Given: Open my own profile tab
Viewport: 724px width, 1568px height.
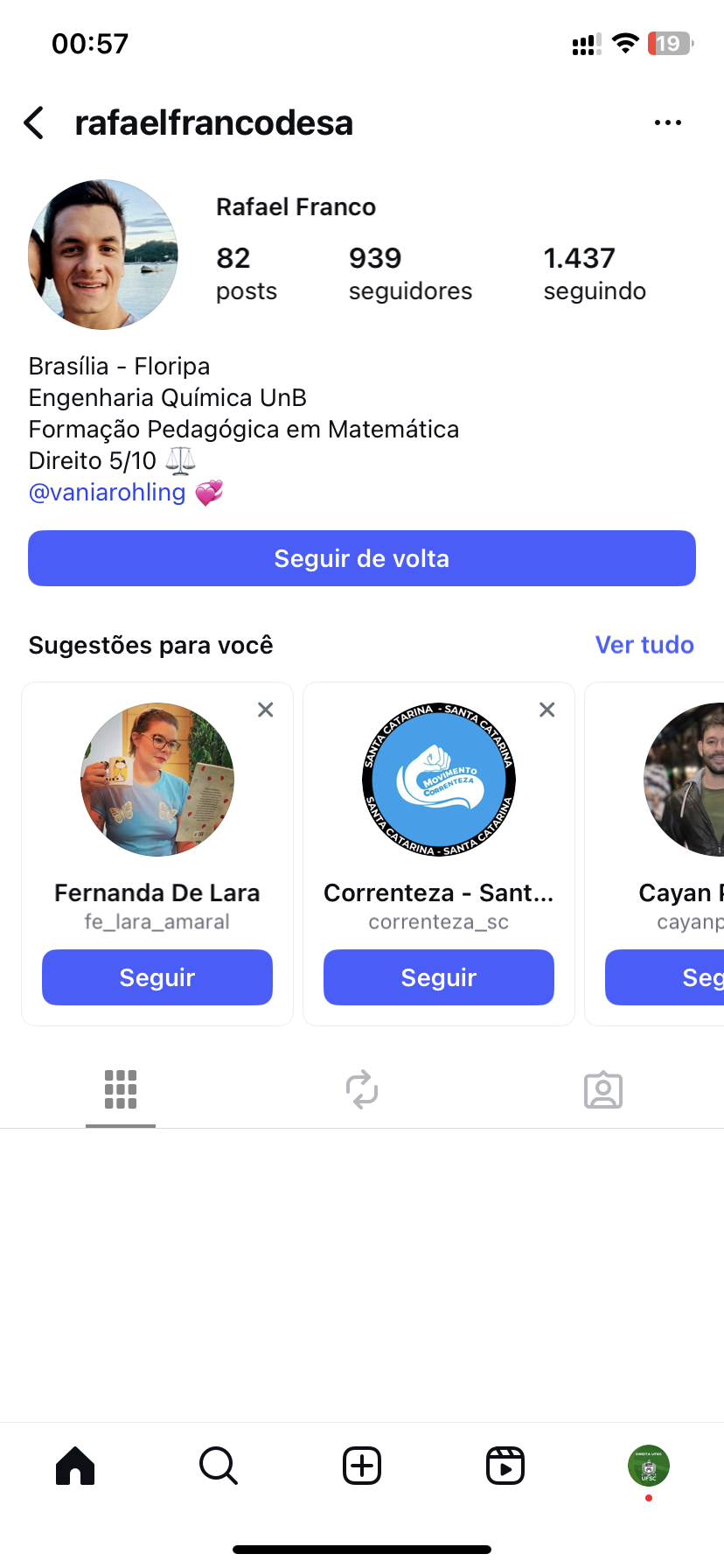Looking at the screenshot, I should pyautogui.click(x=649, y=1466).
